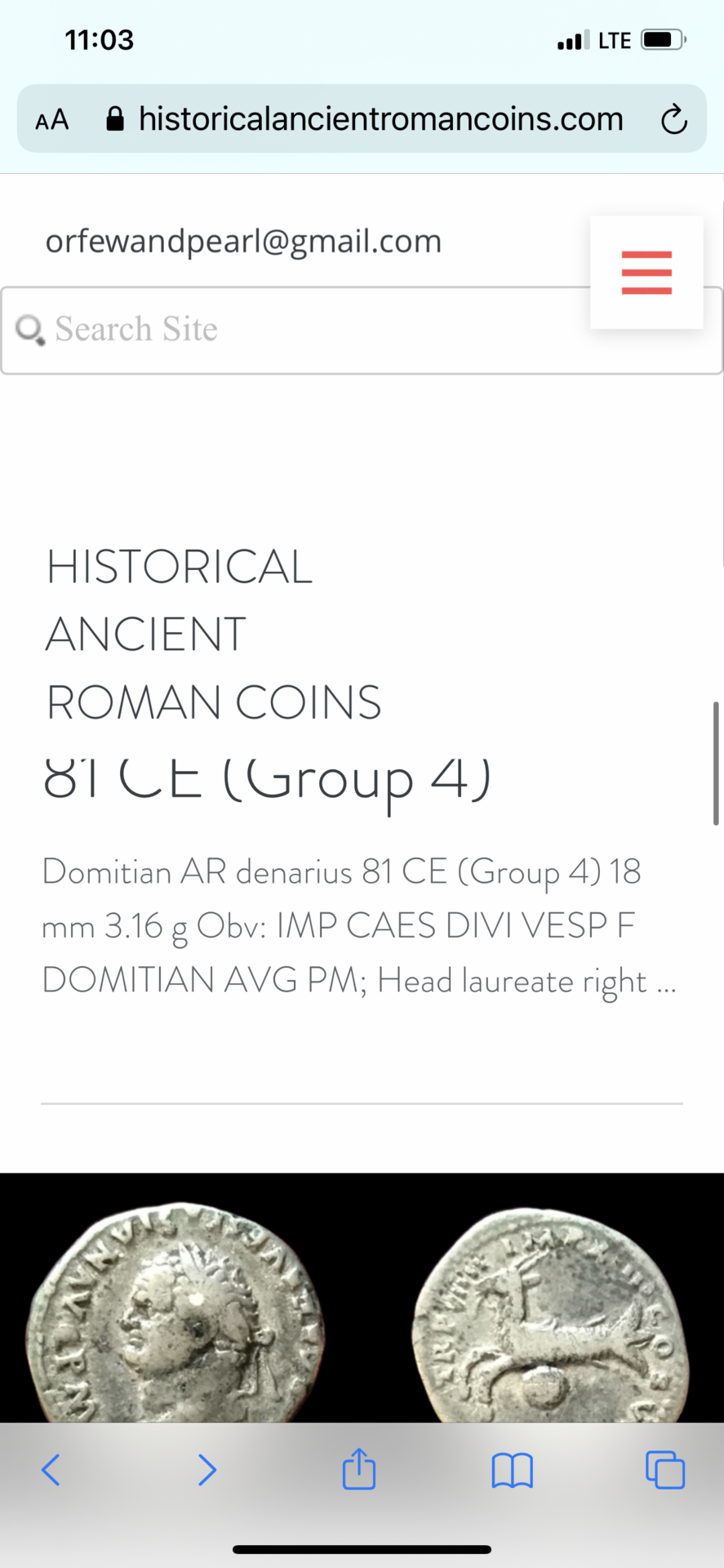Open the AA reader options
This screenshot has width=724, height=1568.
52,120
